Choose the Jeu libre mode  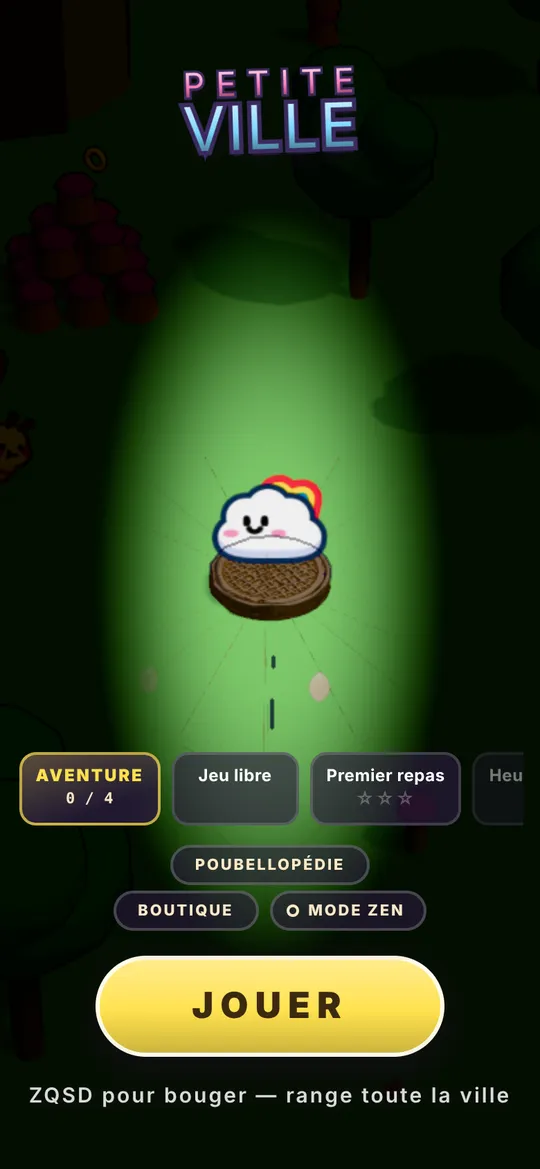[235, 788]
